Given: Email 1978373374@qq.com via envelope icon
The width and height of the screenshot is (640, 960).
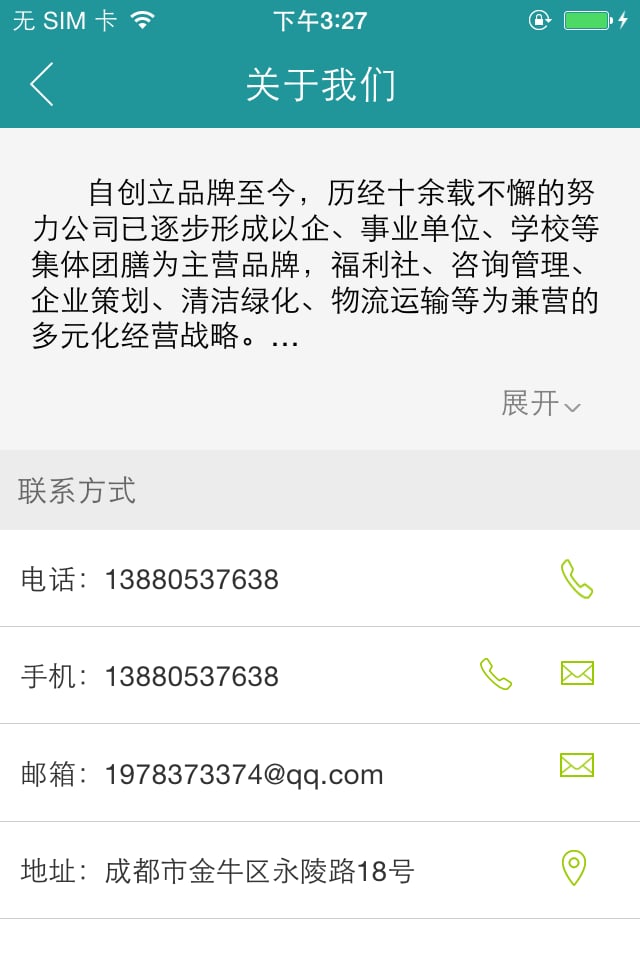Looking at the screenshot, I should (577, 766).
